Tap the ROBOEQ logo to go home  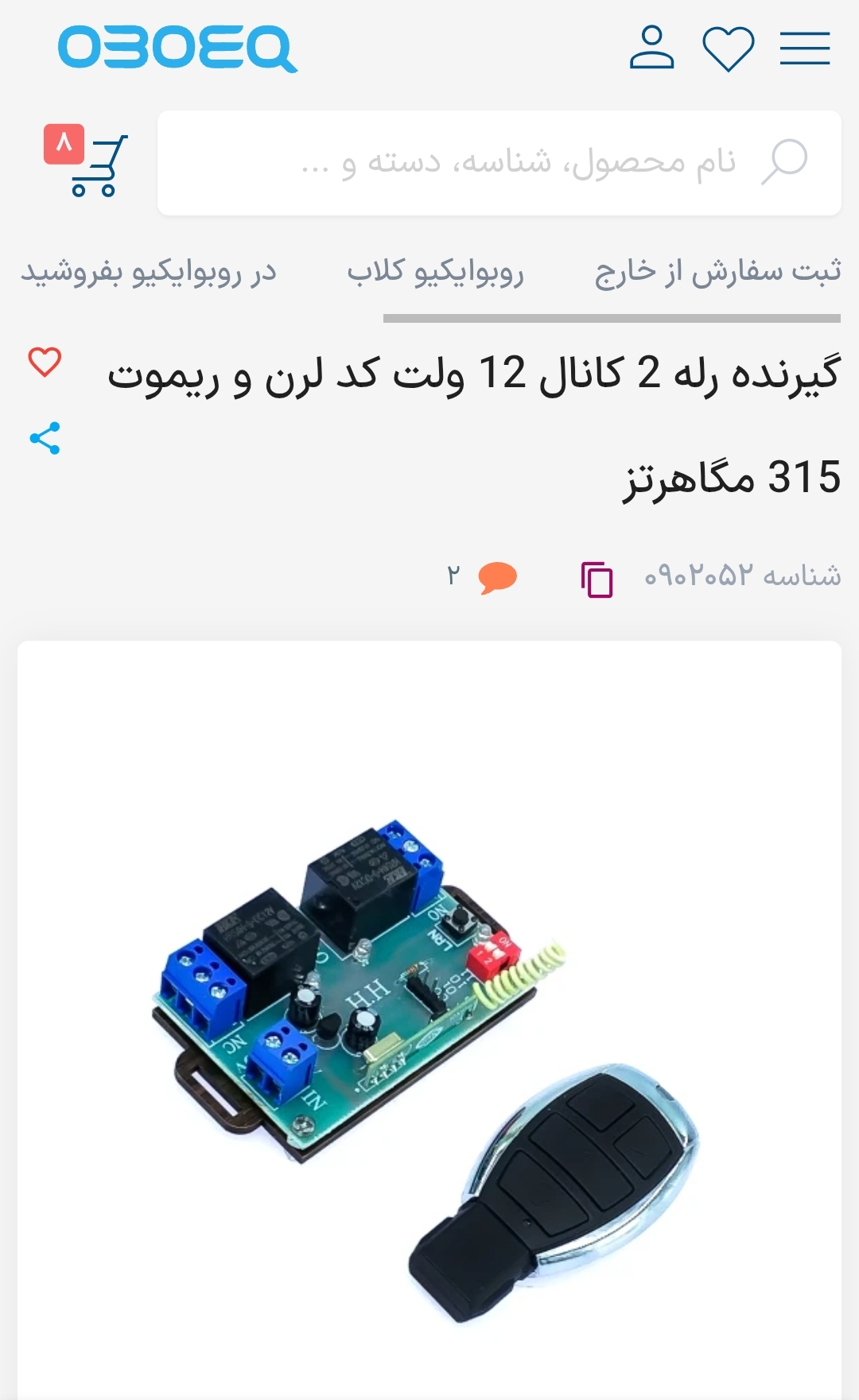(x=177, y=48)
